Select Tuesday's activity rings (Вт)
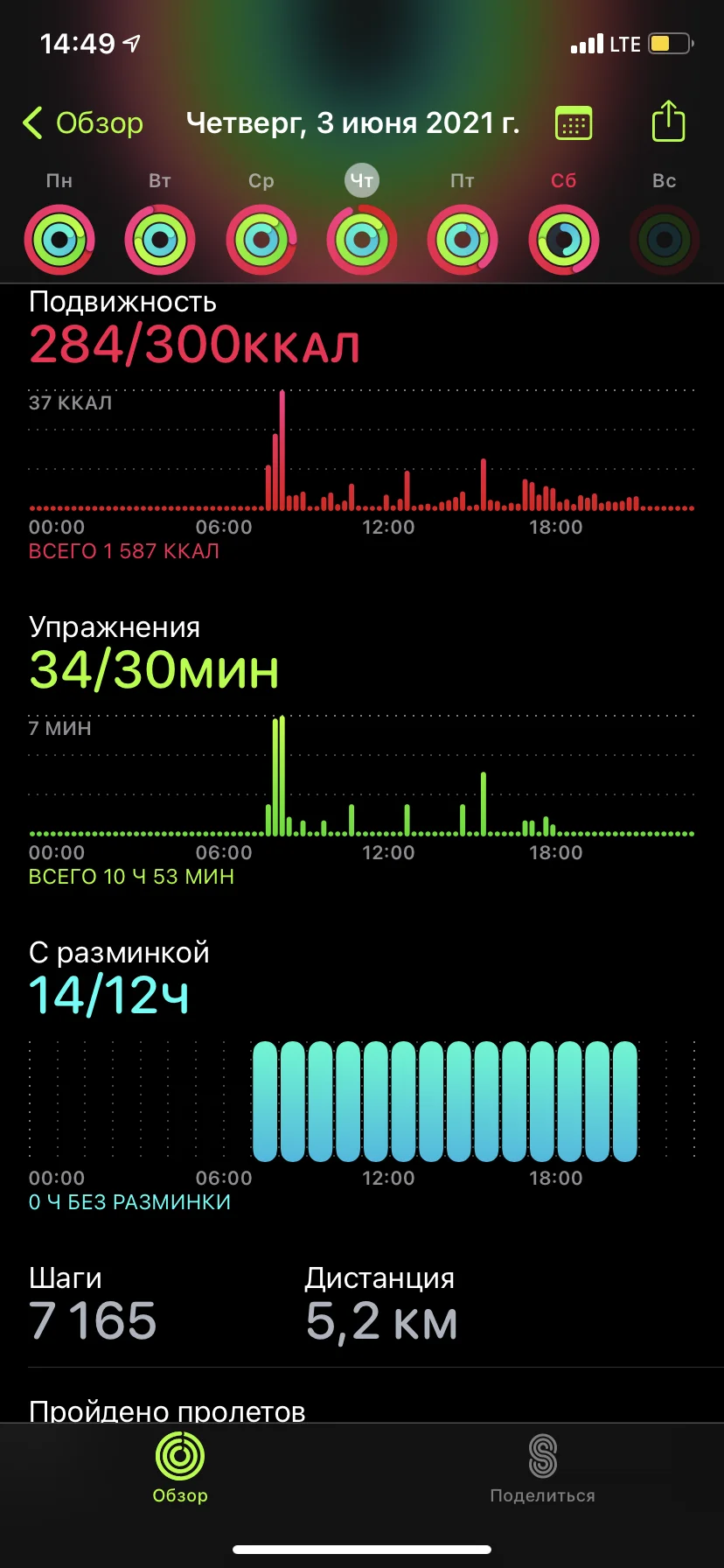Screen dimensions: 724x1568 coord(160,239)
